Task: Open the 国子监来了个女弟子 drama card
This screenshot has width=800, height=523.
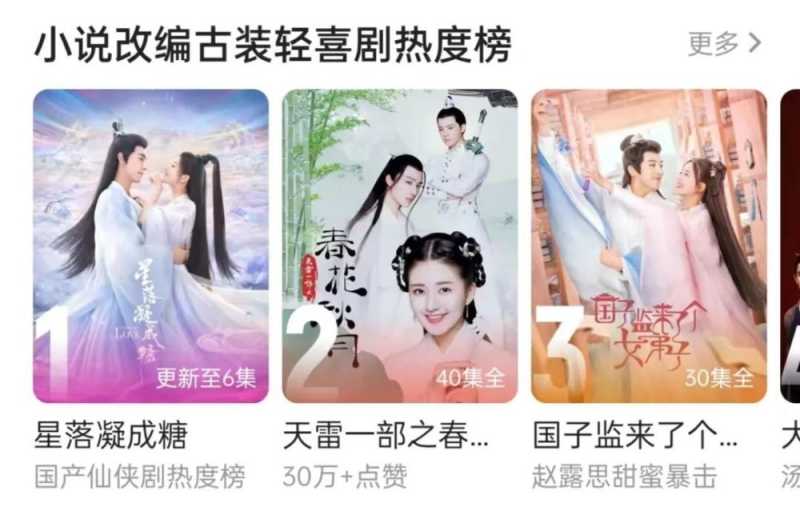Action: point(648,246)
